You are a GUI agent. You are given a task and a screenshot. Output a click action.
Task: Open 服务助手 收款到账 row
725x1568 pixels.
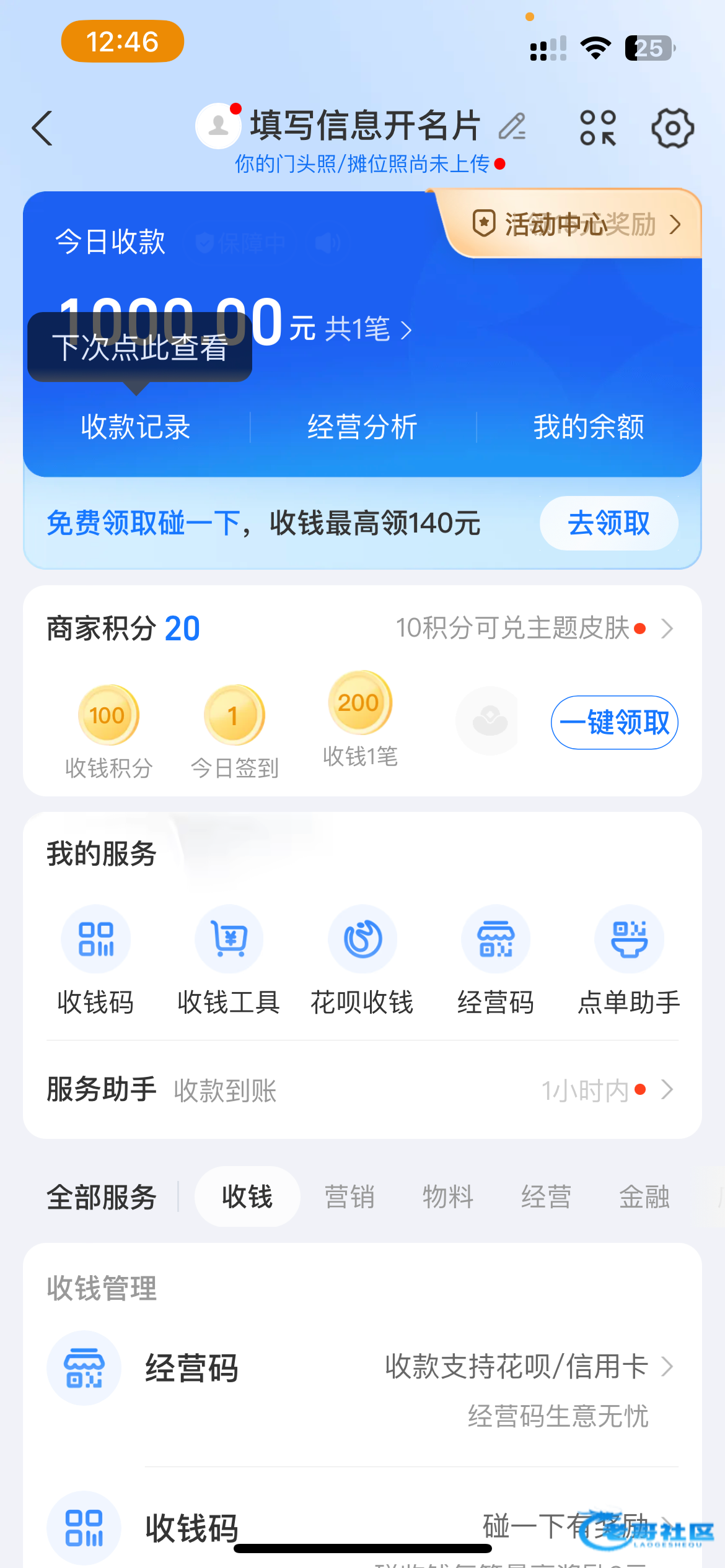362,1090
